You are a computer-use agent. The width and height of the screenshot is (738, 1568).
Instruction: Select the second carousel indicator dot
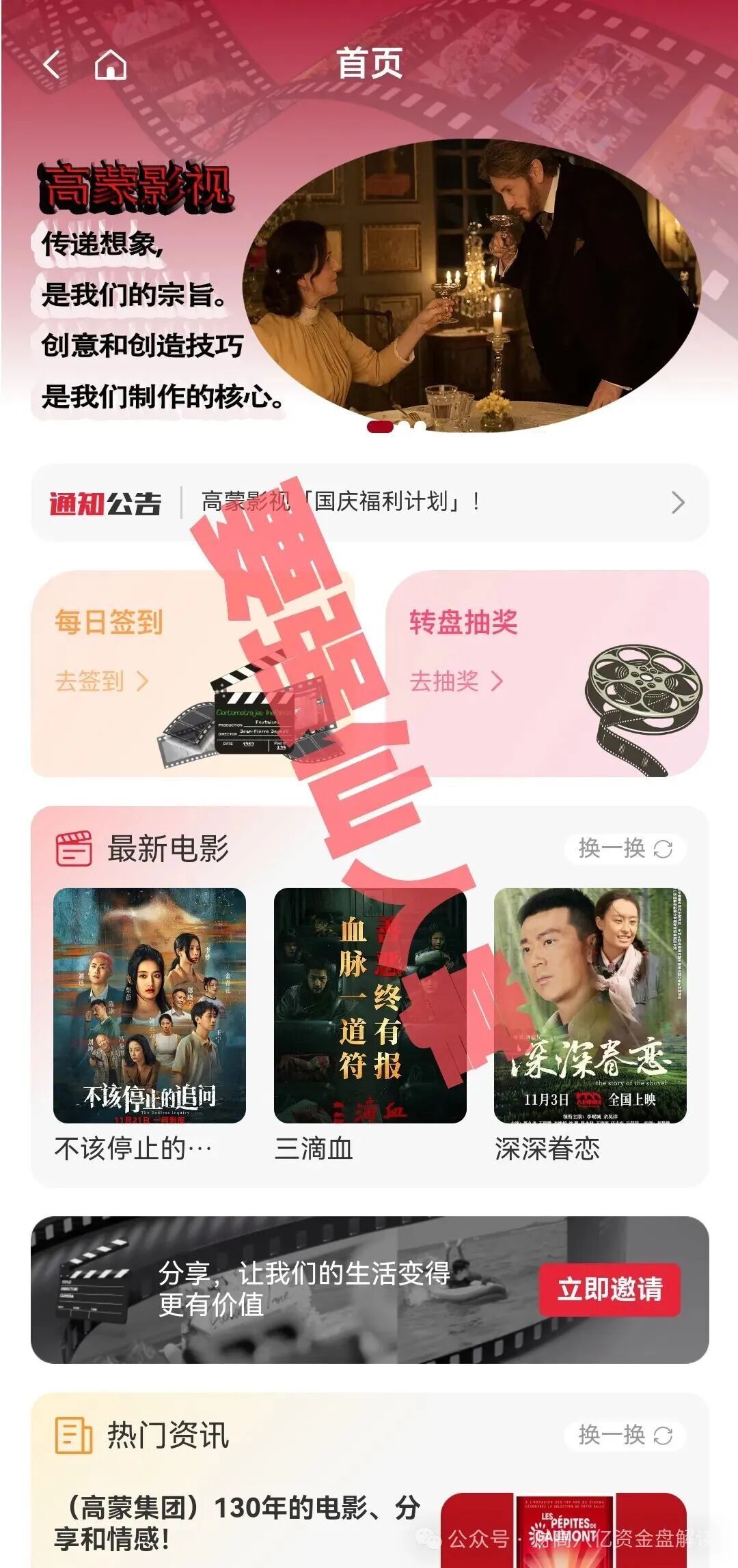403,425
